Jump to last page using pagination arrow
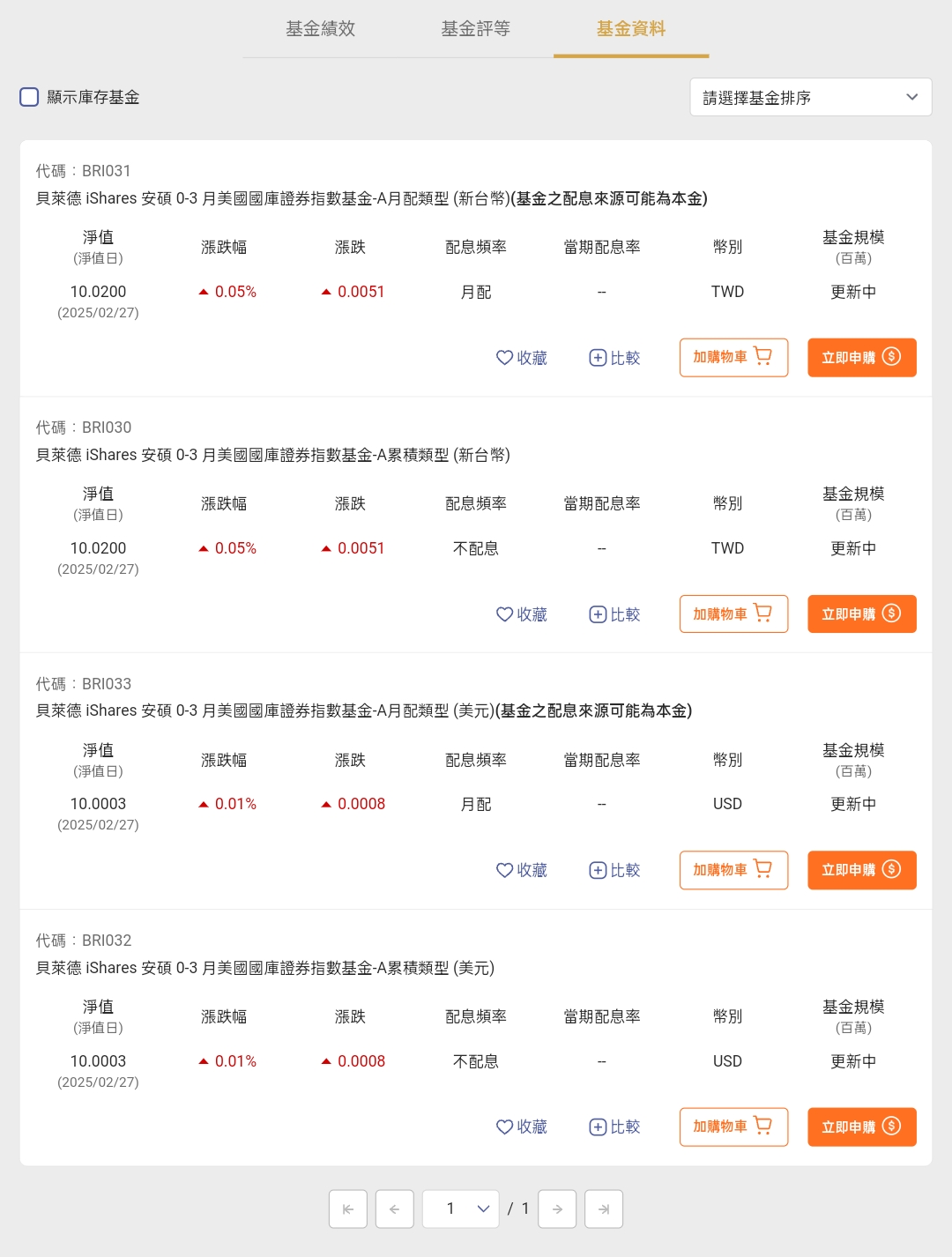 click(604, 1209)
